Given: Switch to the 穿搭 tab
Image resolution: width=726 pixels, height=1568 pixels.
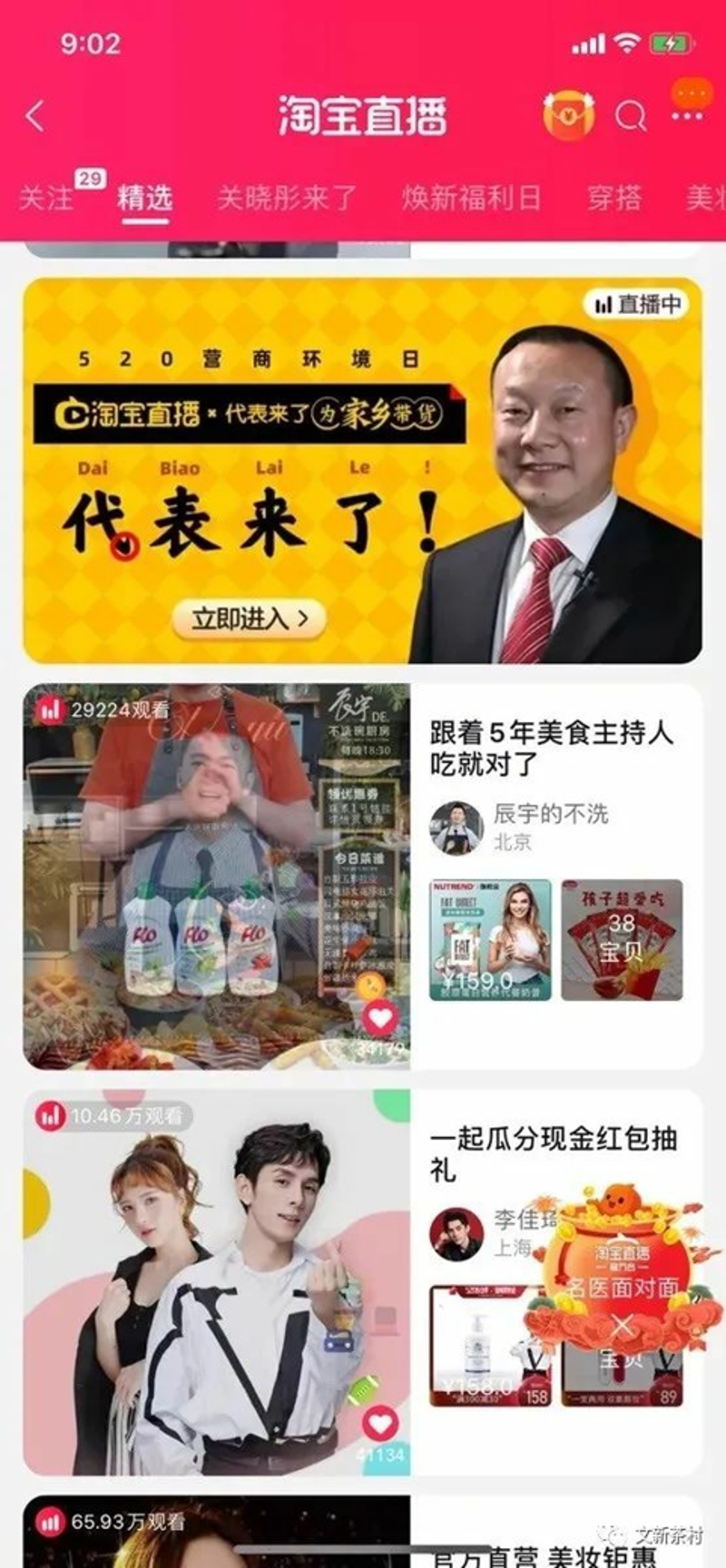Looking at the screenshot, I should [614, 197].
